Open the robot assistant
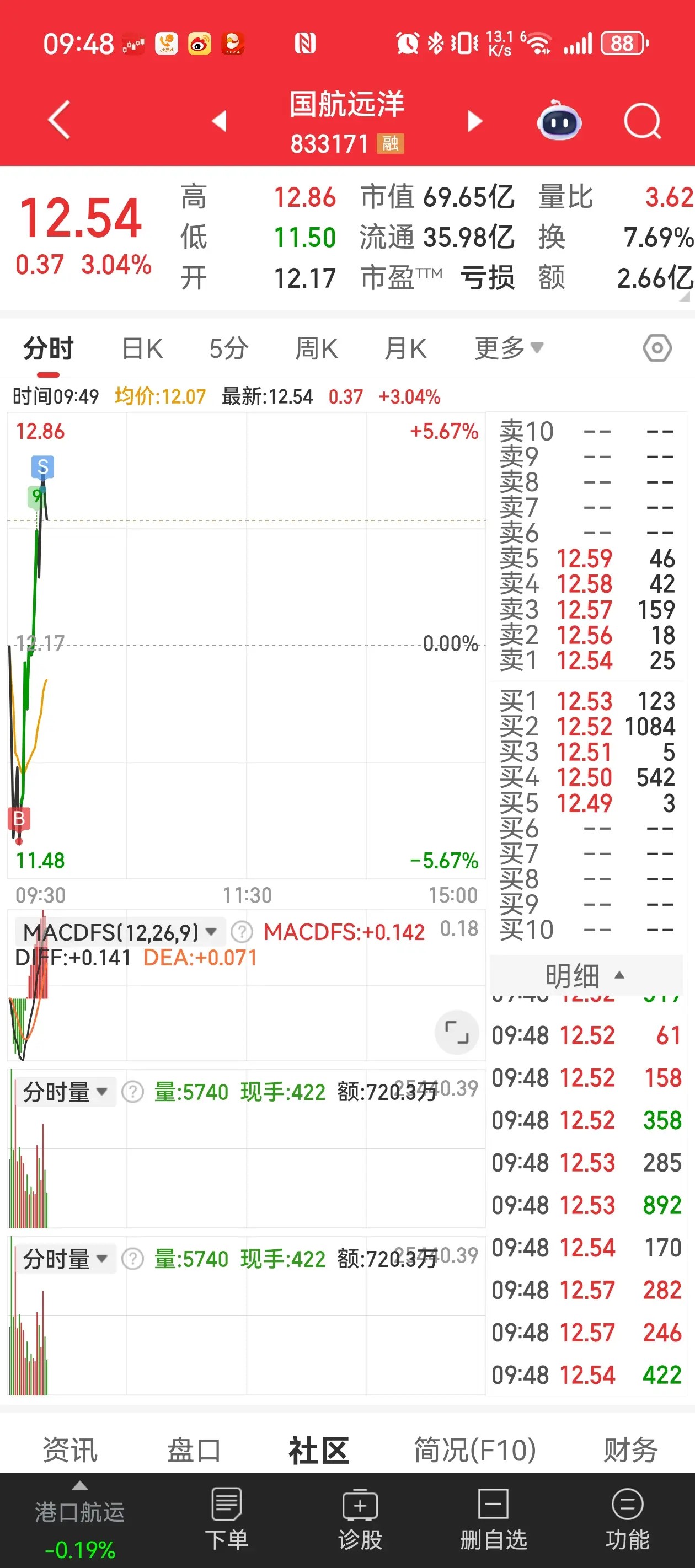The image size is (695, 1568). click(x=559, y=121)
